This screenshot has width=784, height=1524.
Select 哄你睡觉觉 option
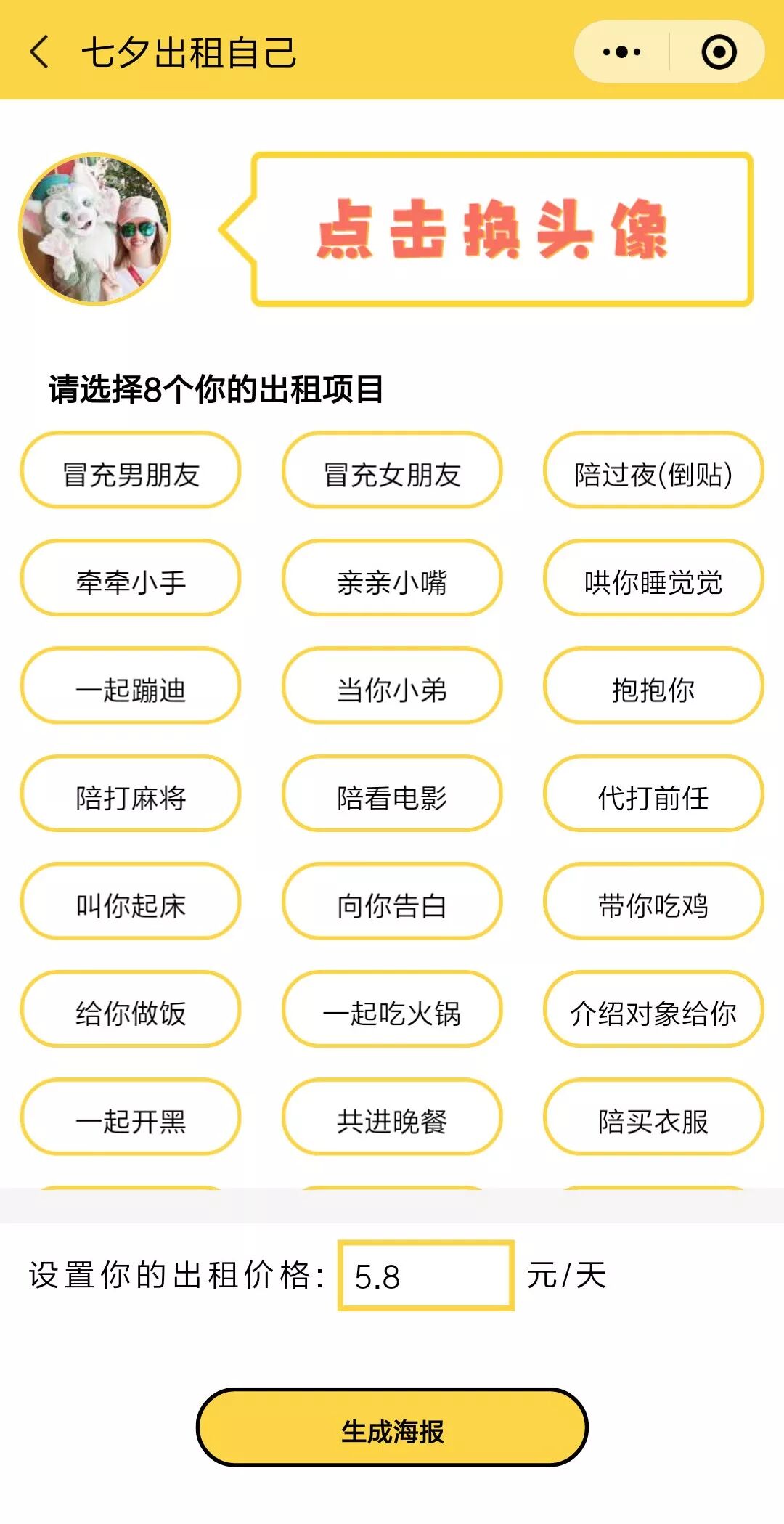653,582
